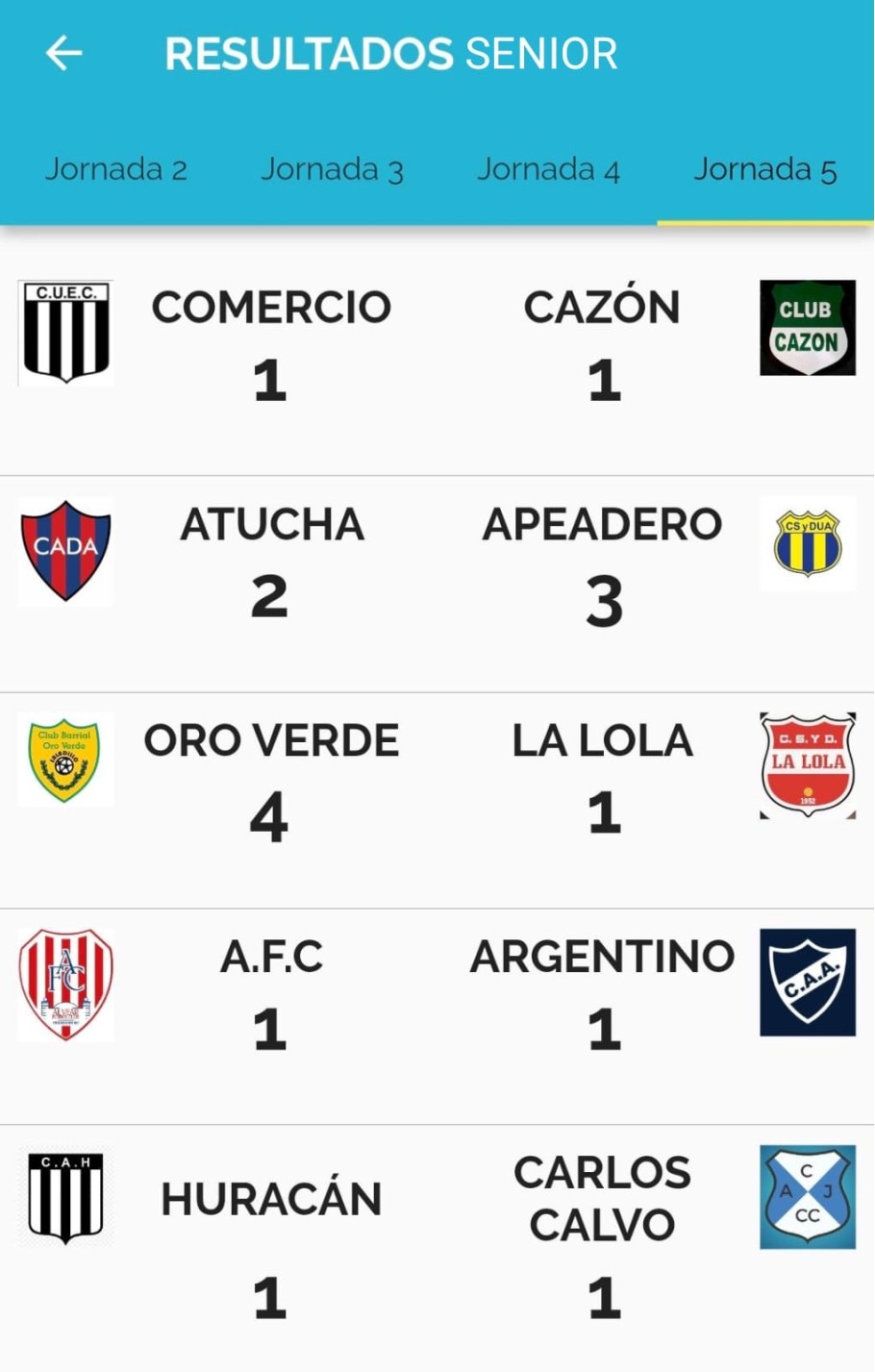Viewport: 875px width, 1372px height.
Task: Switch to the Jornada 4 tab
Action: [x=548, y=170]
